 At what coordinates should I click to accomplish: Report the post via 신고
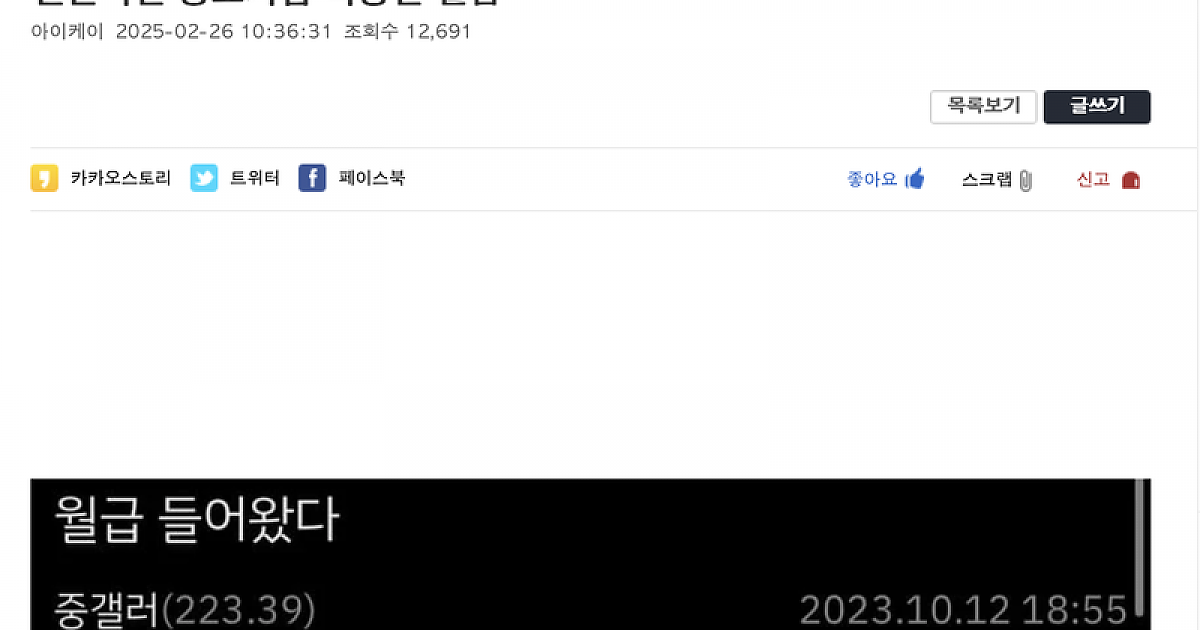[x=1108, y=180]
